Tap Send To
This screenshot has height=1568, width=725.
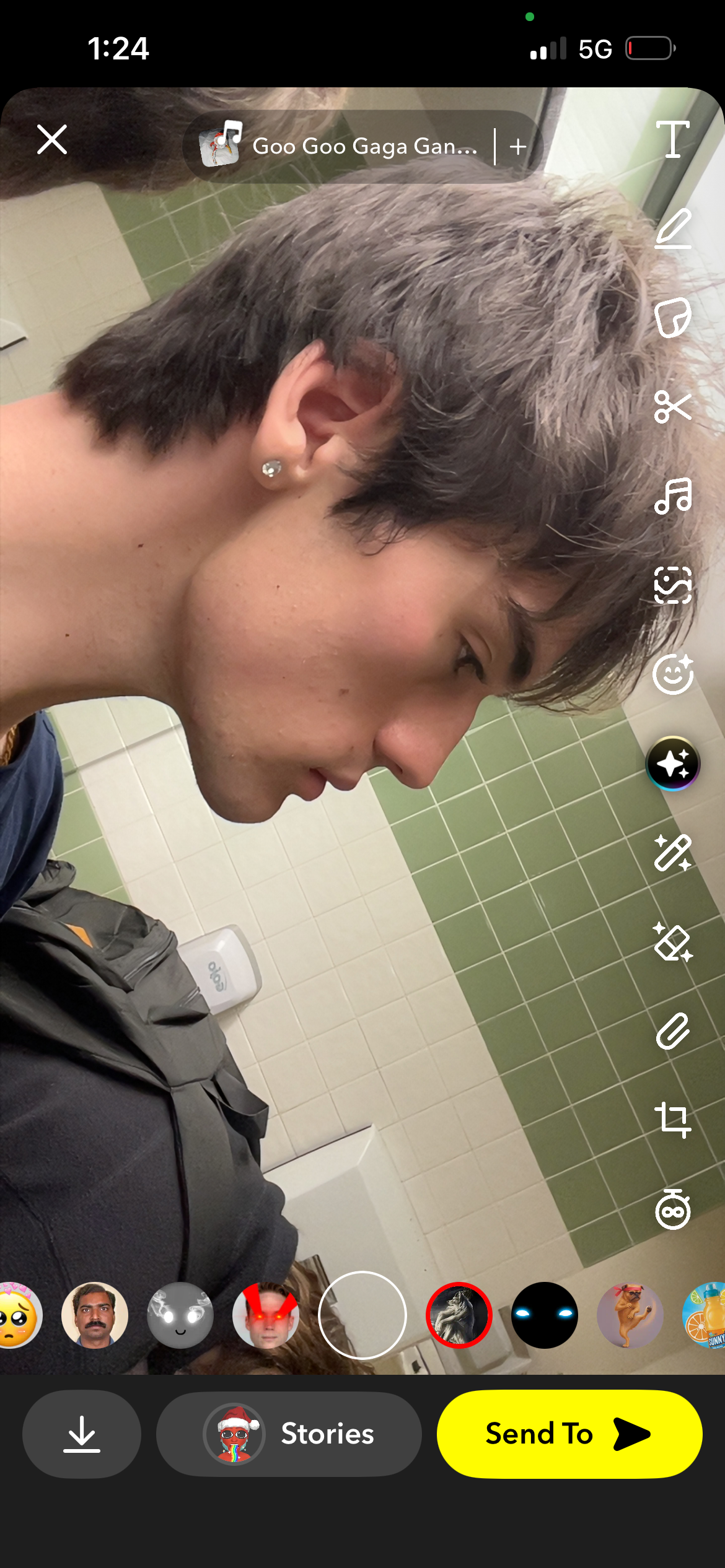click(569, 1434)
